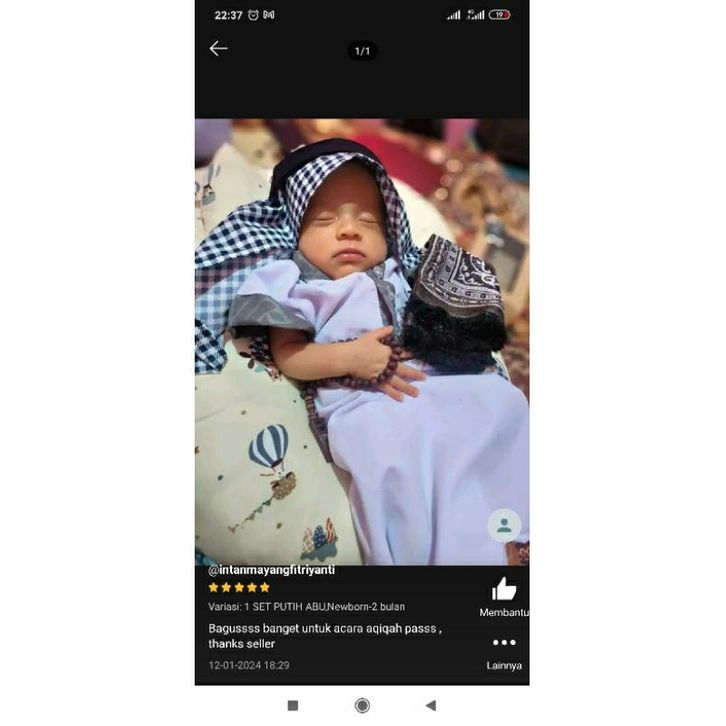Open the reviewer's profile avatar

click(504, 525)
